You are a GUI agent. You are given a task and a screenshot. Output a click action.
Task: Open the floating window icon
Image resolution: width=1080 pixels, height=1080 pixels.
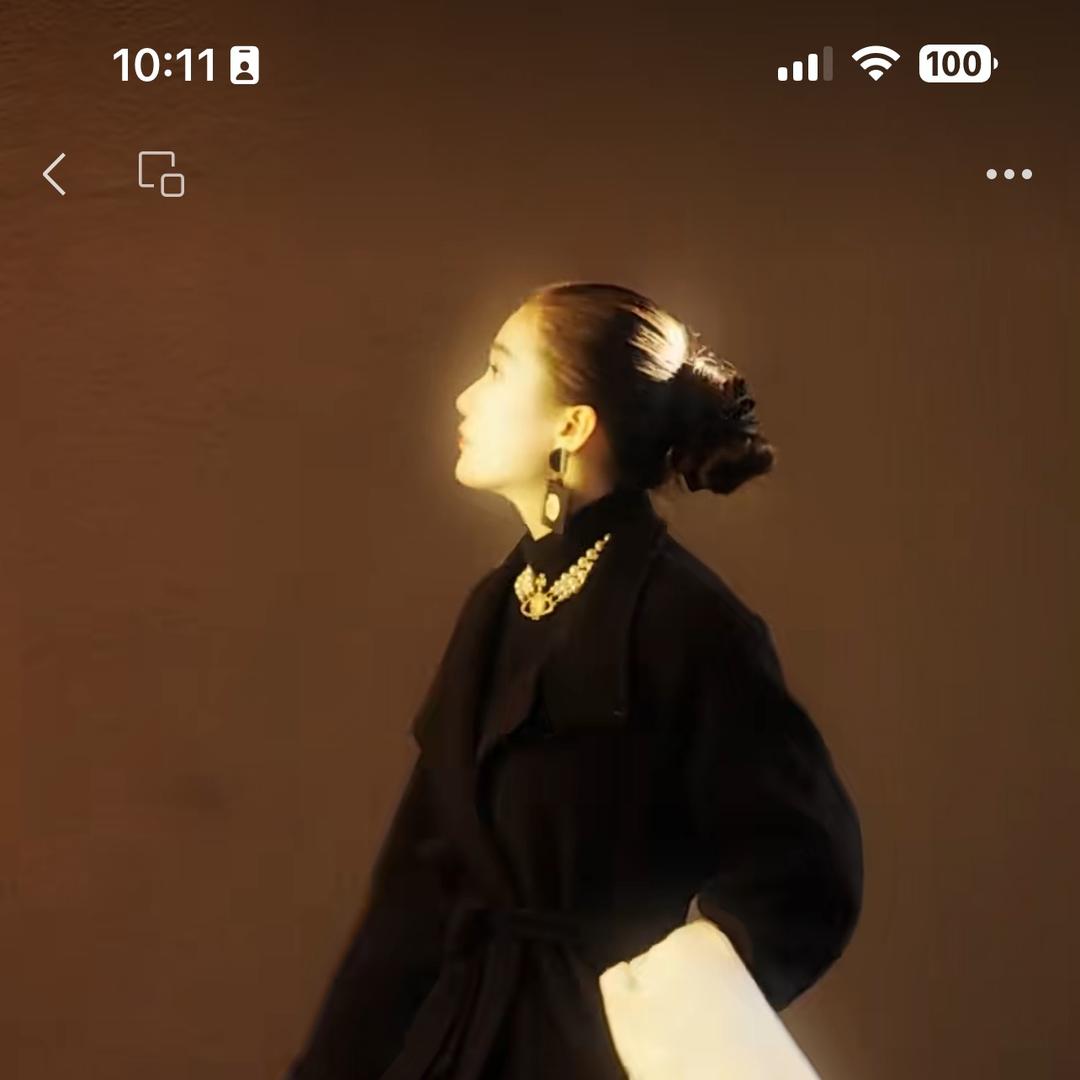[161, 174]
